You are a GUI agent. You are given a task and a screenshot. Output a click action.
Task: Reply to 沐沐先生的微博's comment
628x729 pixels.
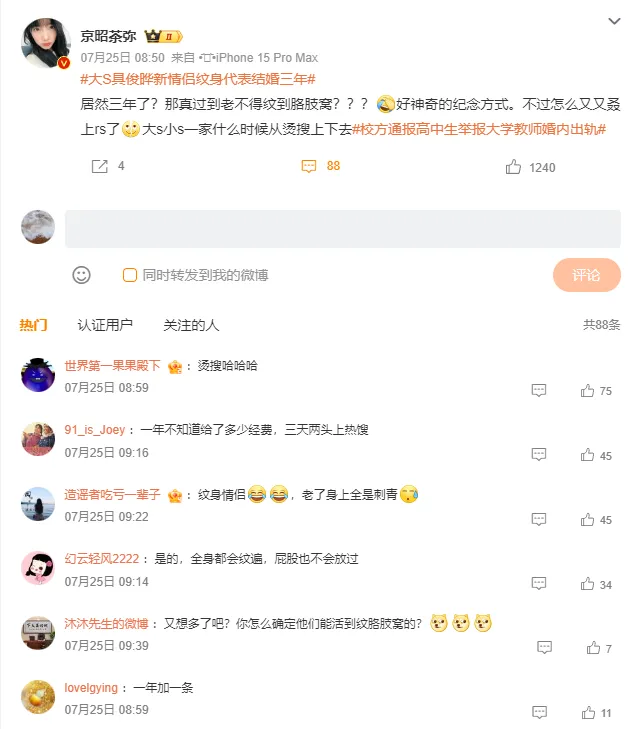[544, 648]
